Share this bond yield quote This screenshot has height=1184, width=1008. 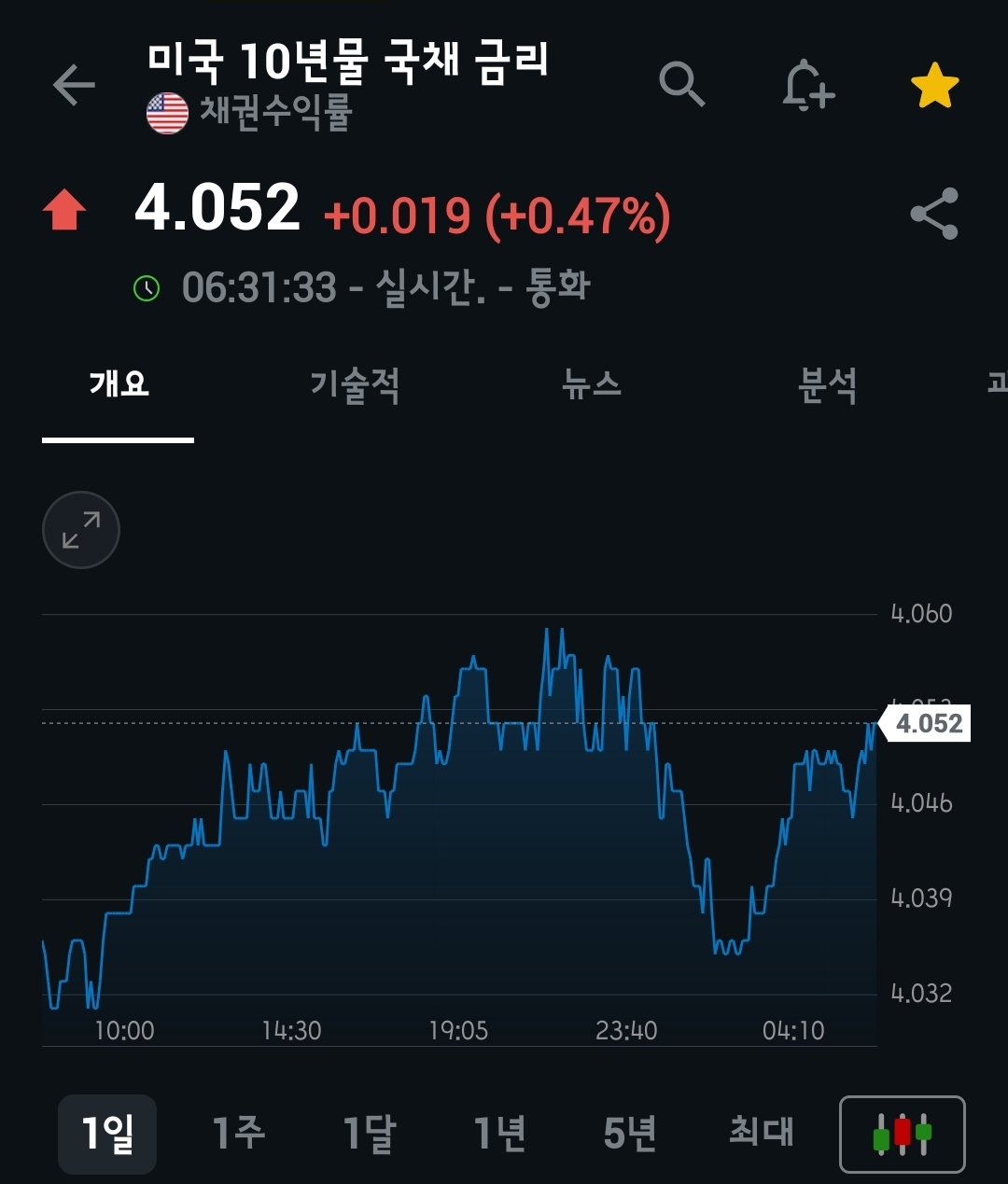934,214
